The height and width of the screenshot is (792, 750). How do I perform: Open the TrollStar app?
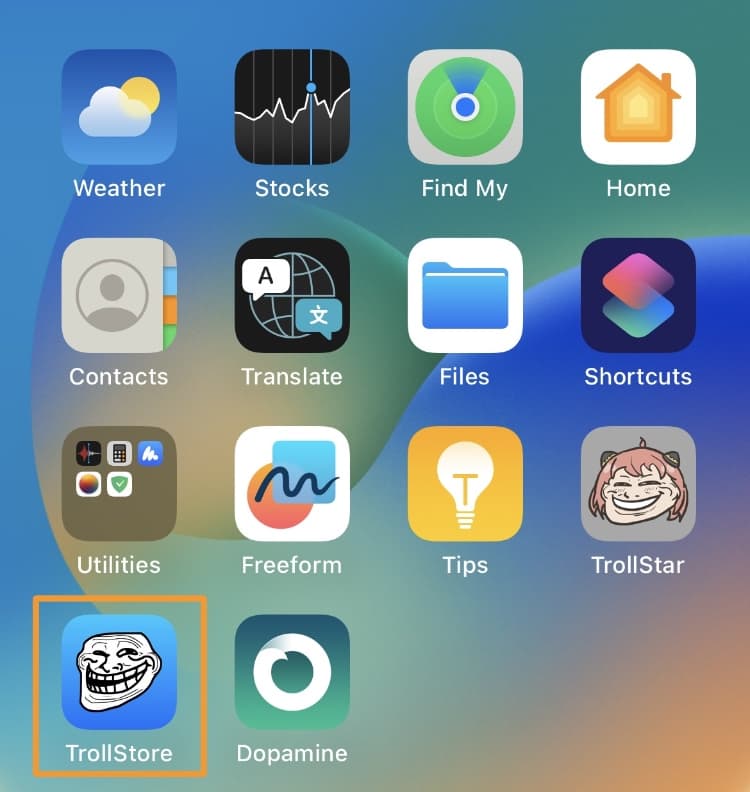point(638,483)
